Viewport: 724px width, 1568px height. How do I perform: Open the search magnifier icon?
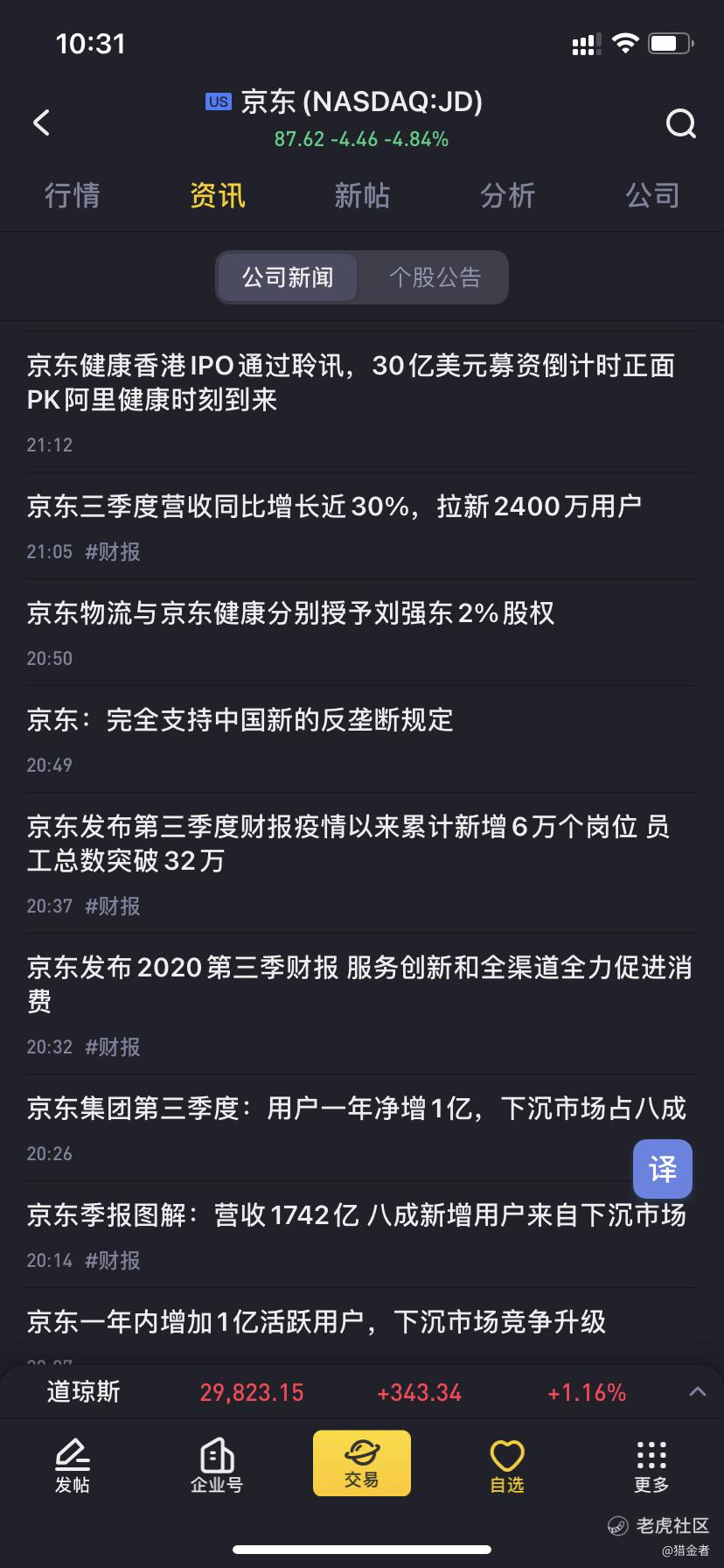(x=681, y=123)
